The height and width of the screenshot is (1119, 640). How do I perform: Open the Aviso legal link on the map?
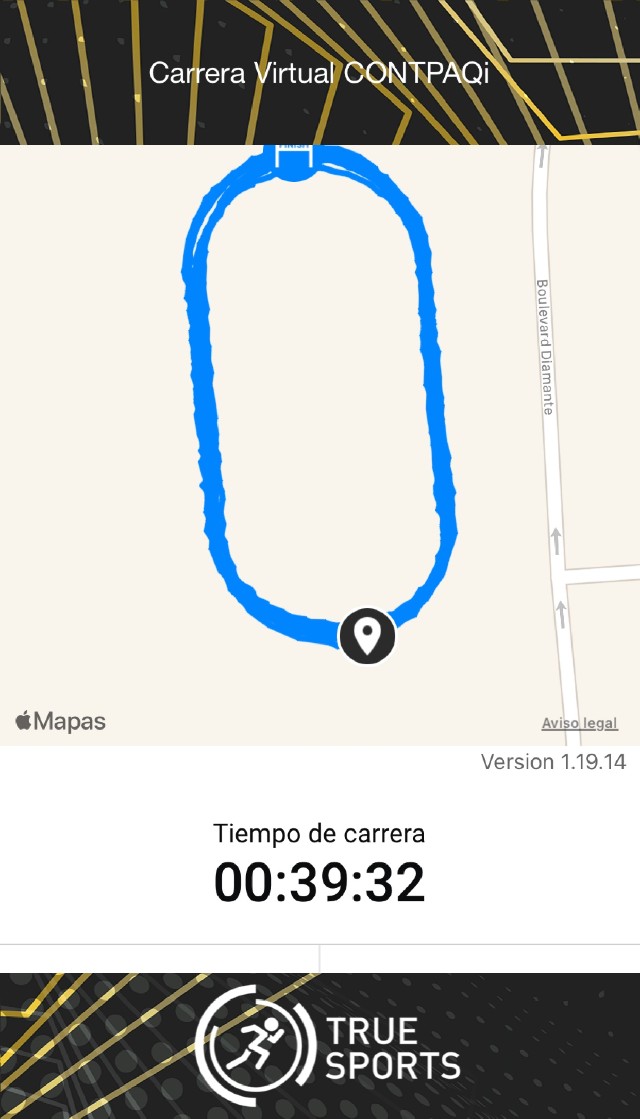579,723
